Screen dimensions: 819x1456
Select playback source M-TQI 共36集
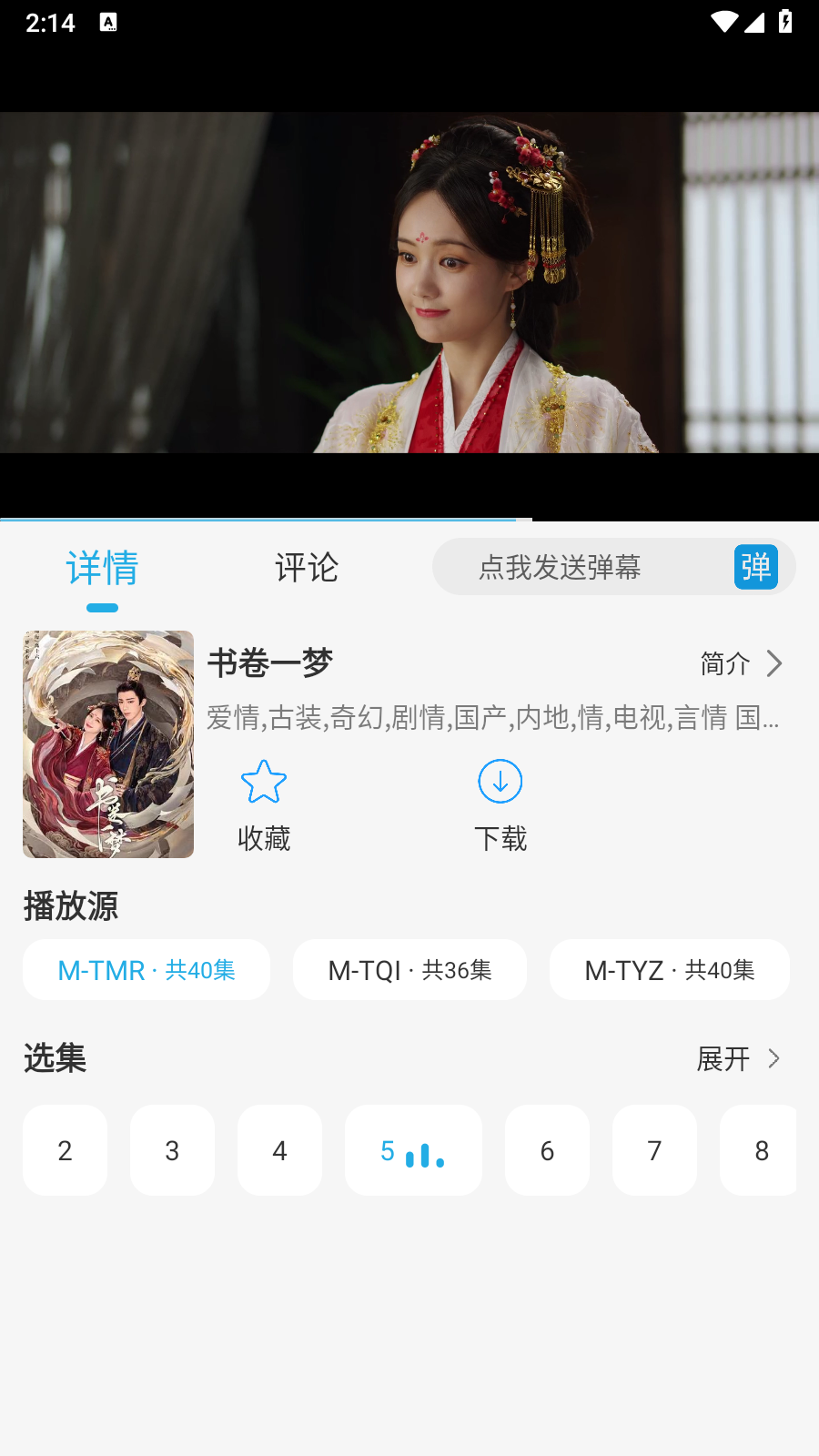click(x=409, y=969)
